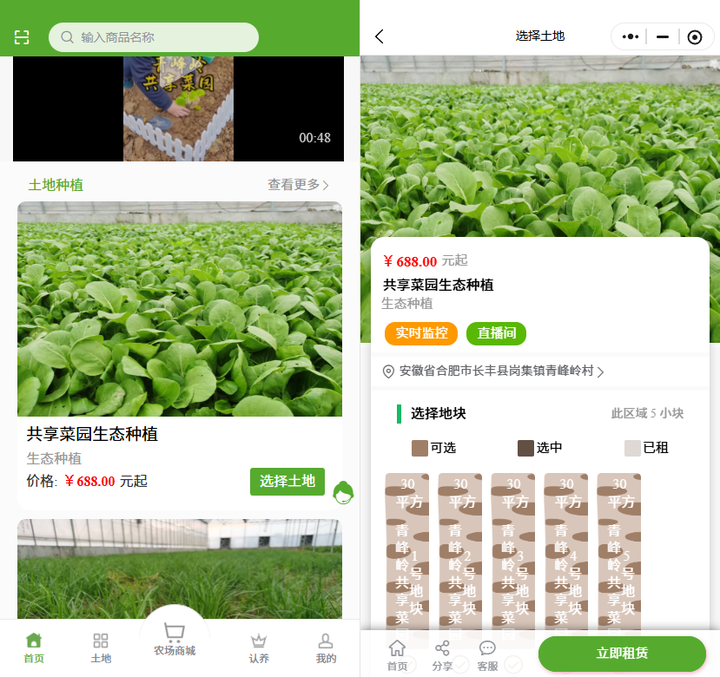Switch to the 土地 tab
720x677 pixels.
(101, 647)
